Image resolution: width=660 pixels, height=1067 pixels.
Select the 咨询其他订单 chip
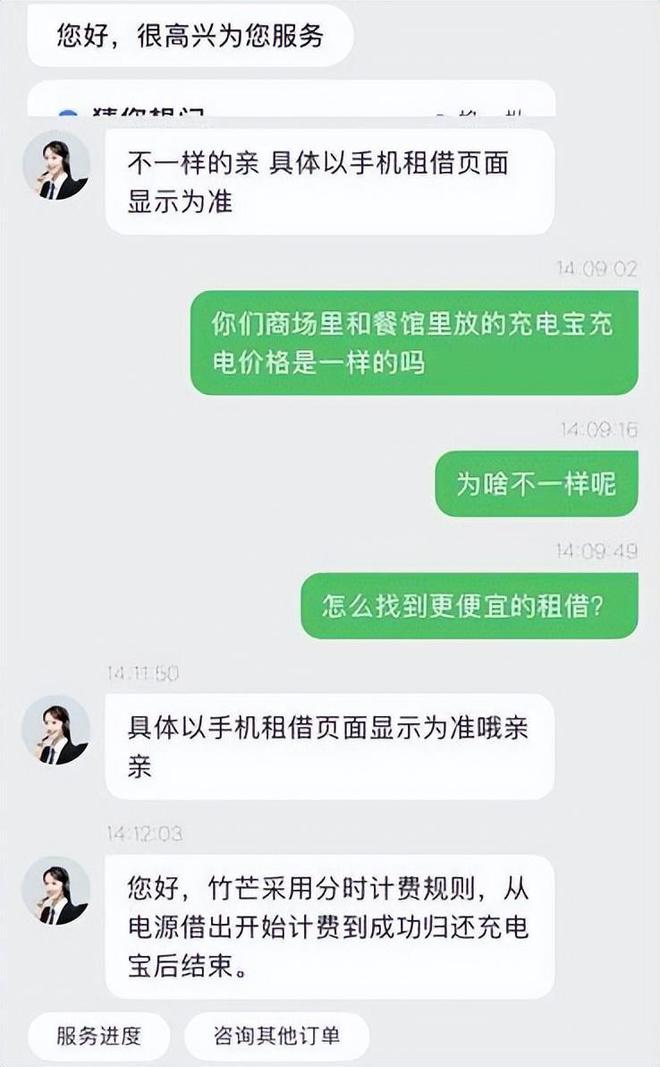coord(276,1036)
